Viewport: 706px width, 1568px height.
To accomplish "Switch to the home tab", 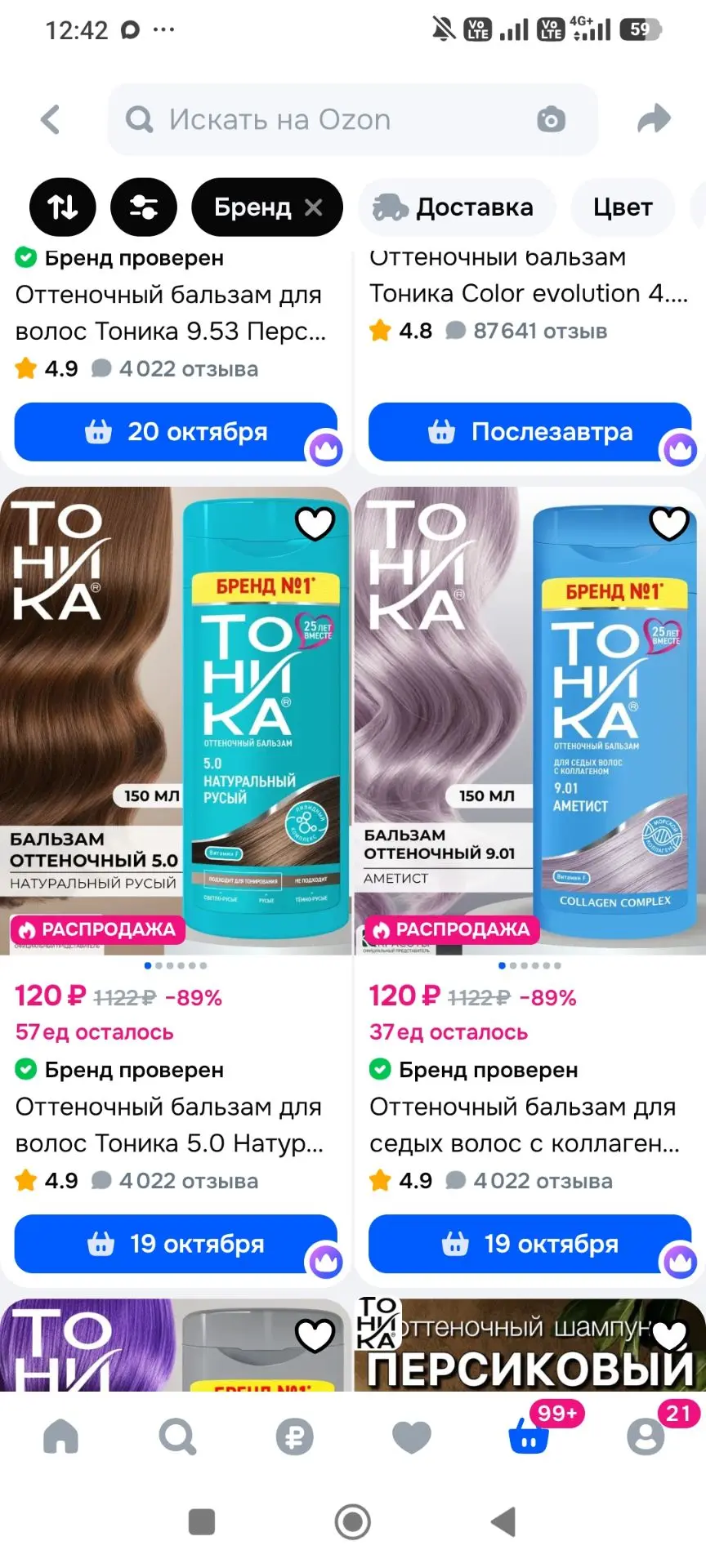I will click(x=60, y=1437).
